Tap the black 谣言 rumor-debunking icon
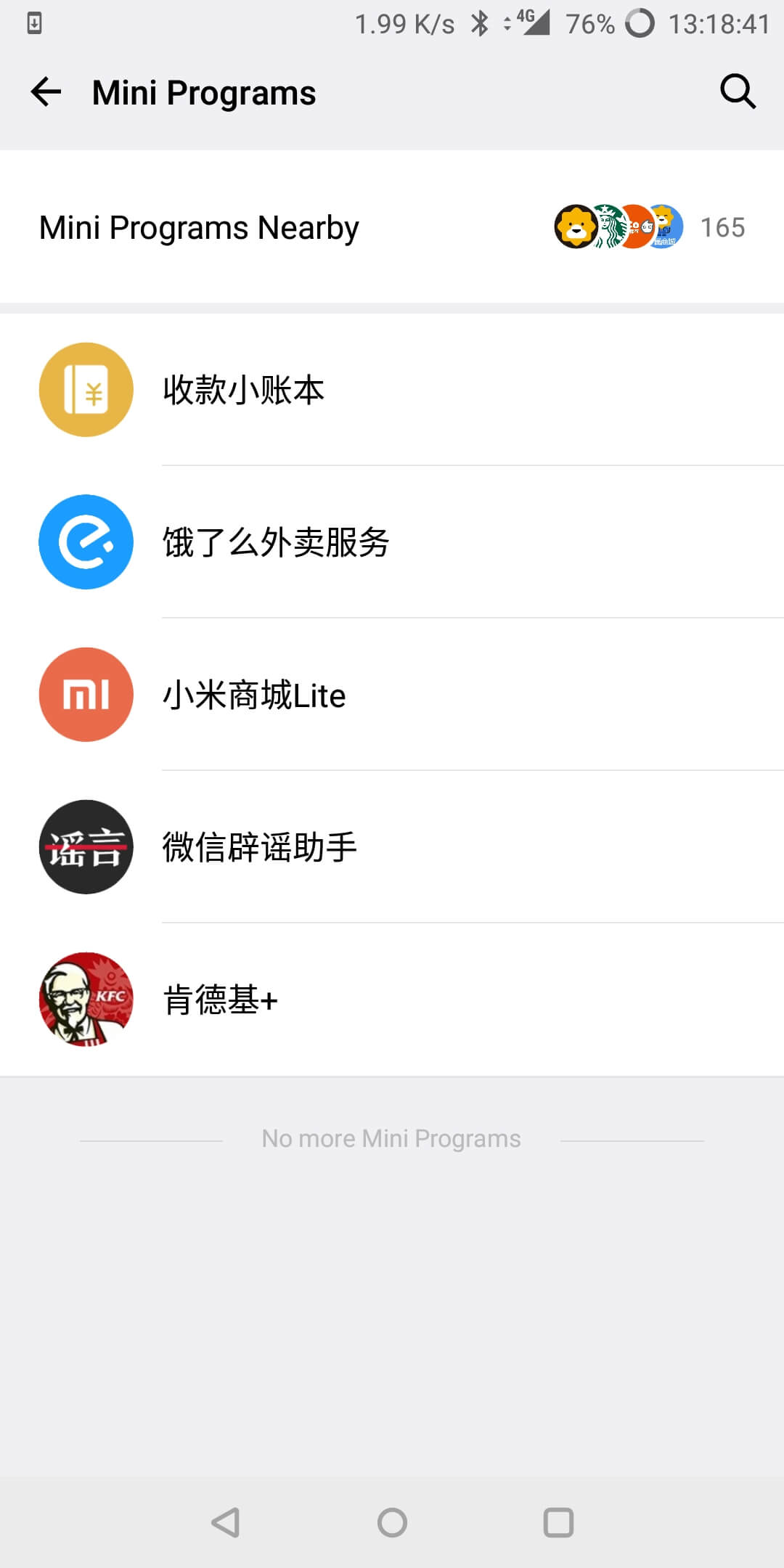The image size is (784, 1568). [85, 846]
